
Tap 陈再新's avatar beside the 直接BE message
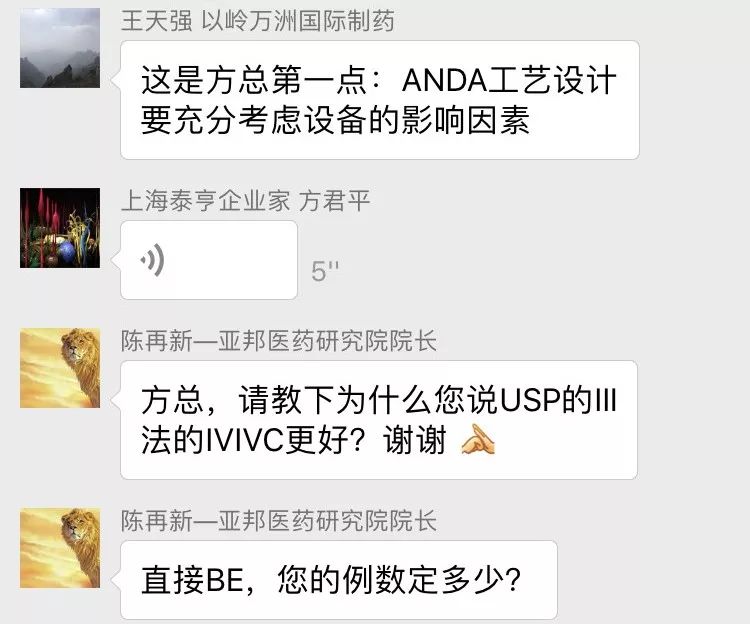60,548
